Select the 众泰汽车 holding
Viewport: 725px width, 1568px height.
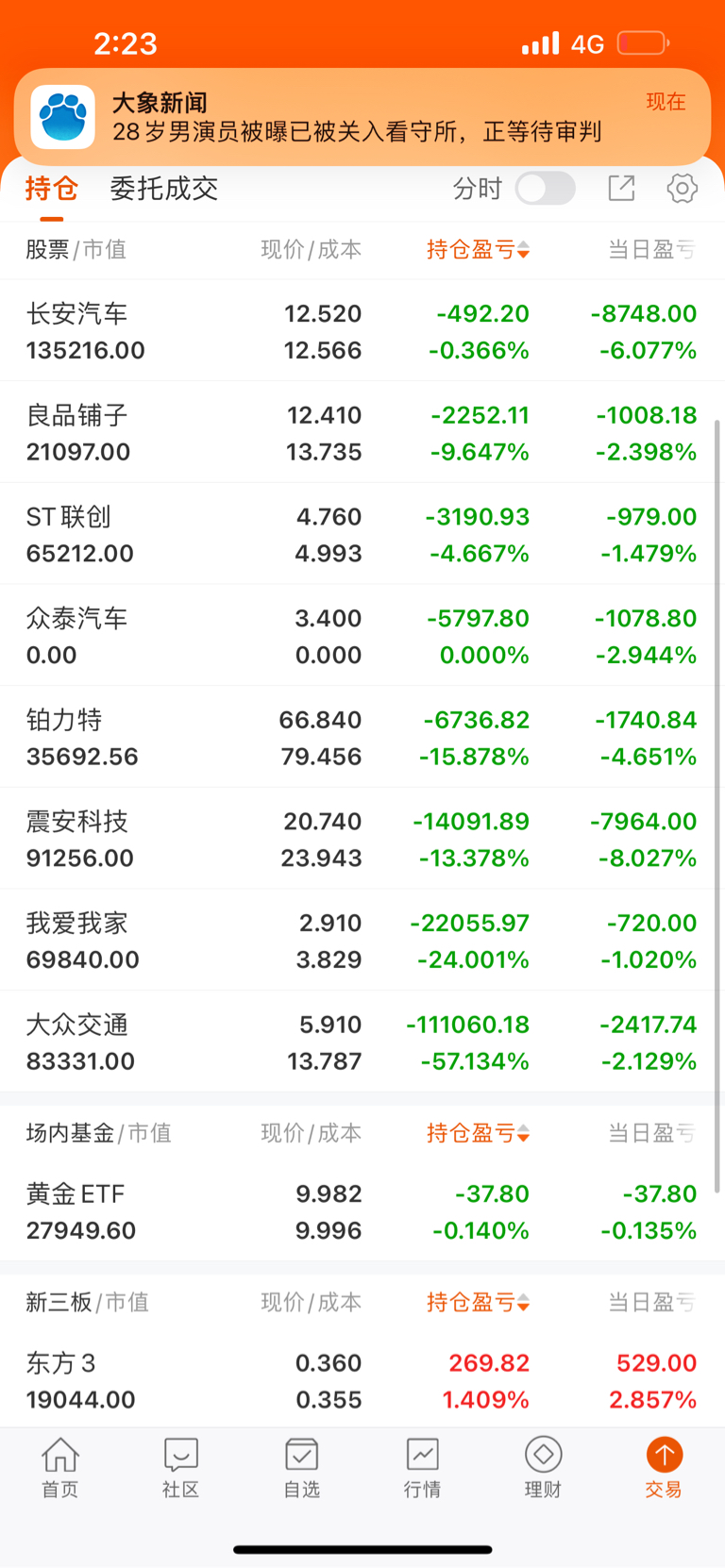(x=362, y=637)
